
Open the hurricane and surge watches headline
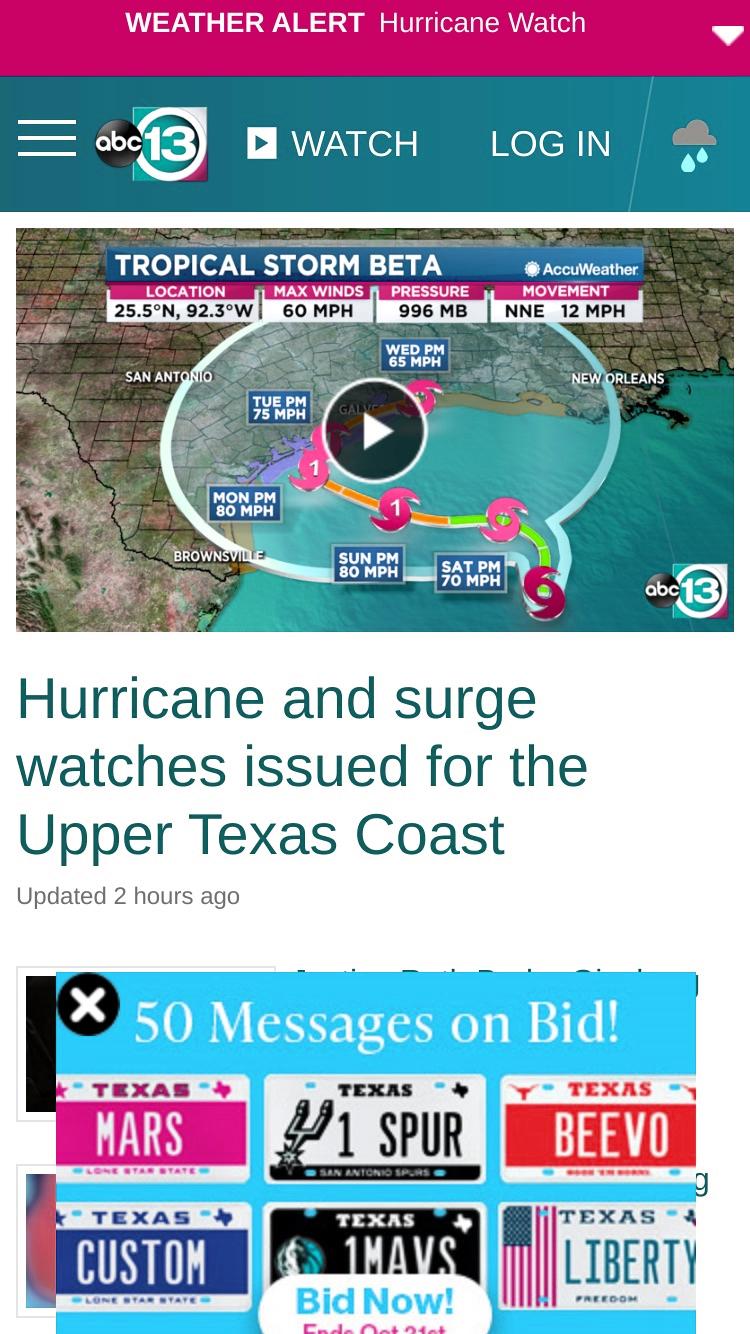302,767
